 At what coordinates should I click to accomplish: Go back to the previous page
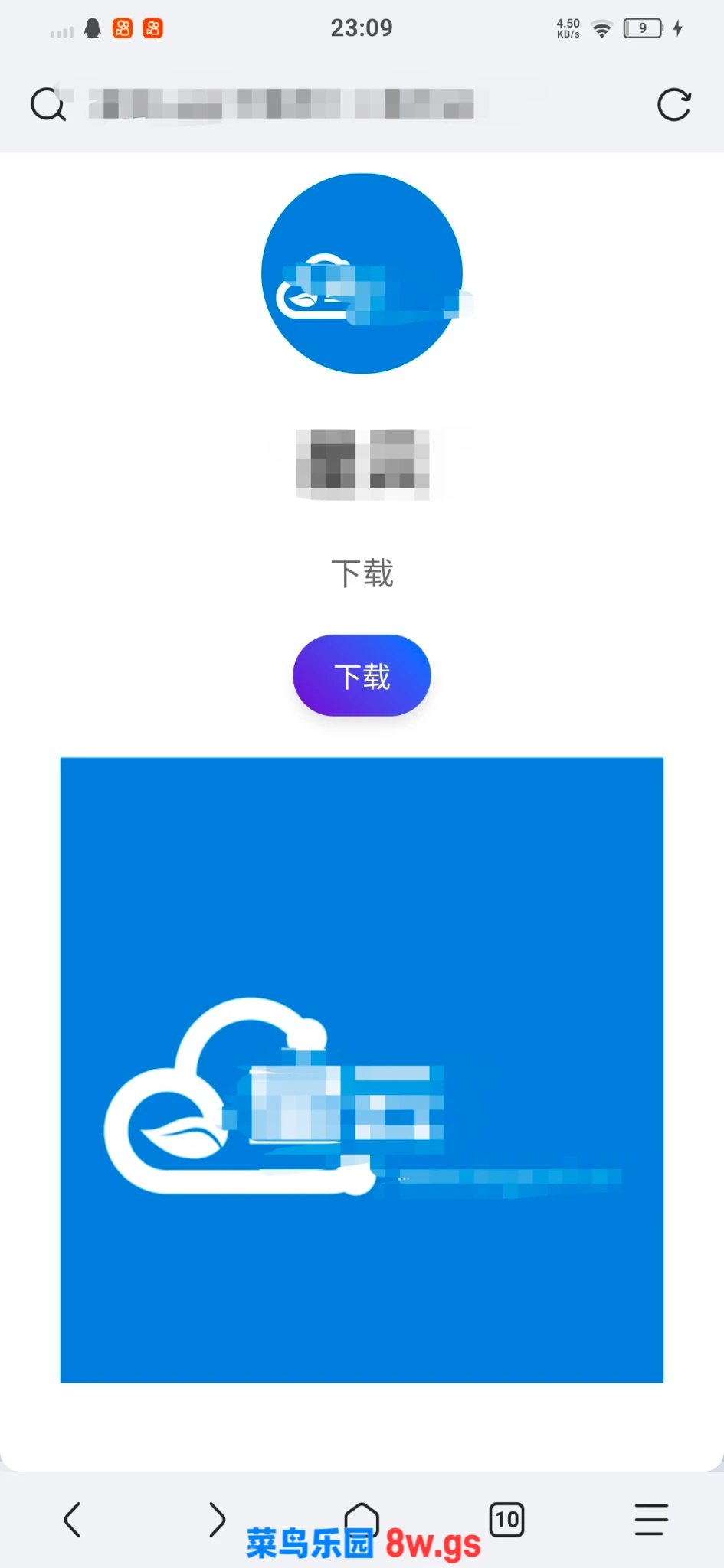pos(72,1519)
